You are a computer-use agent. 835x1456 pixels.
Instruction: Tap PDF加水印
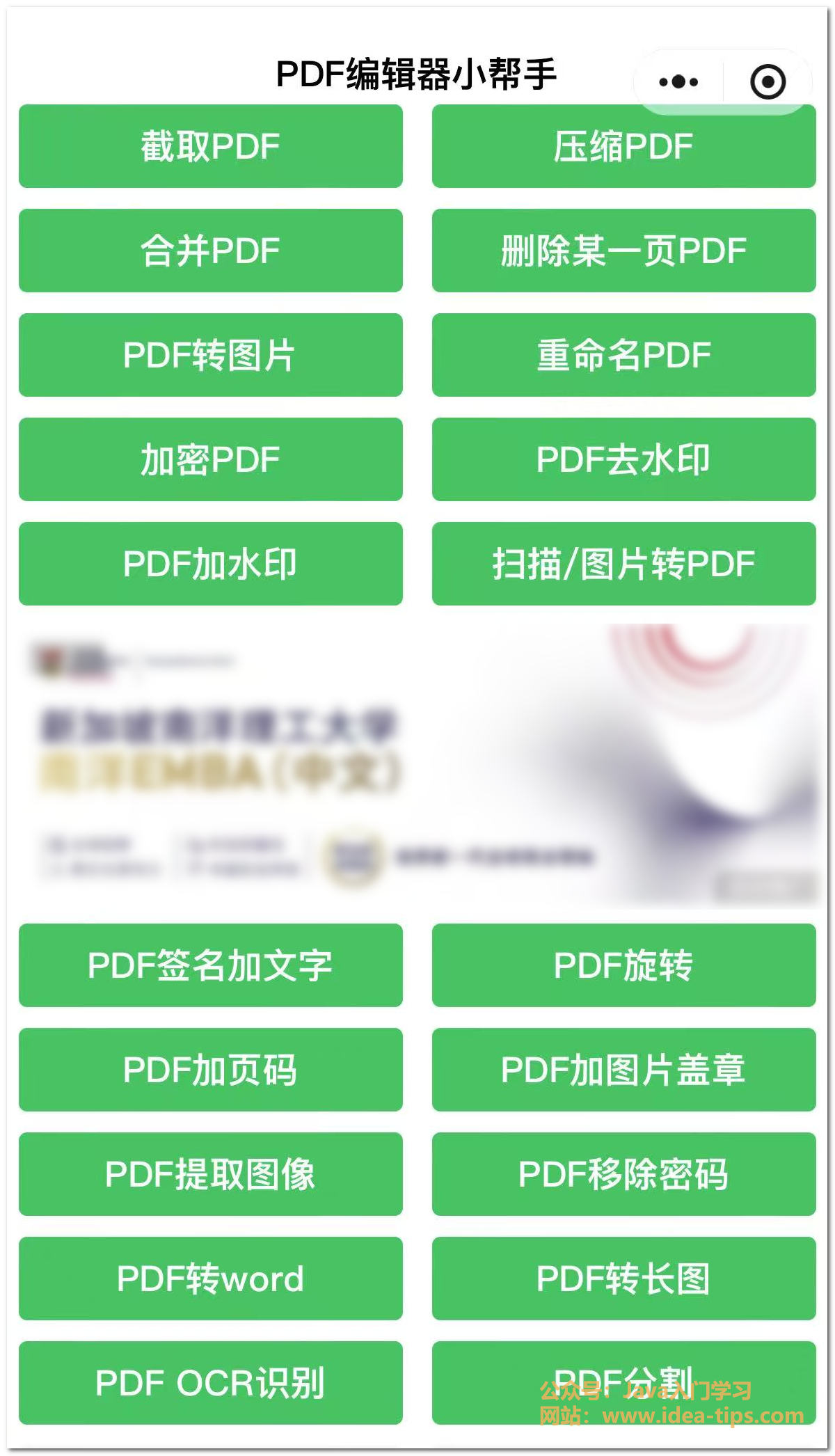[210, 564]
